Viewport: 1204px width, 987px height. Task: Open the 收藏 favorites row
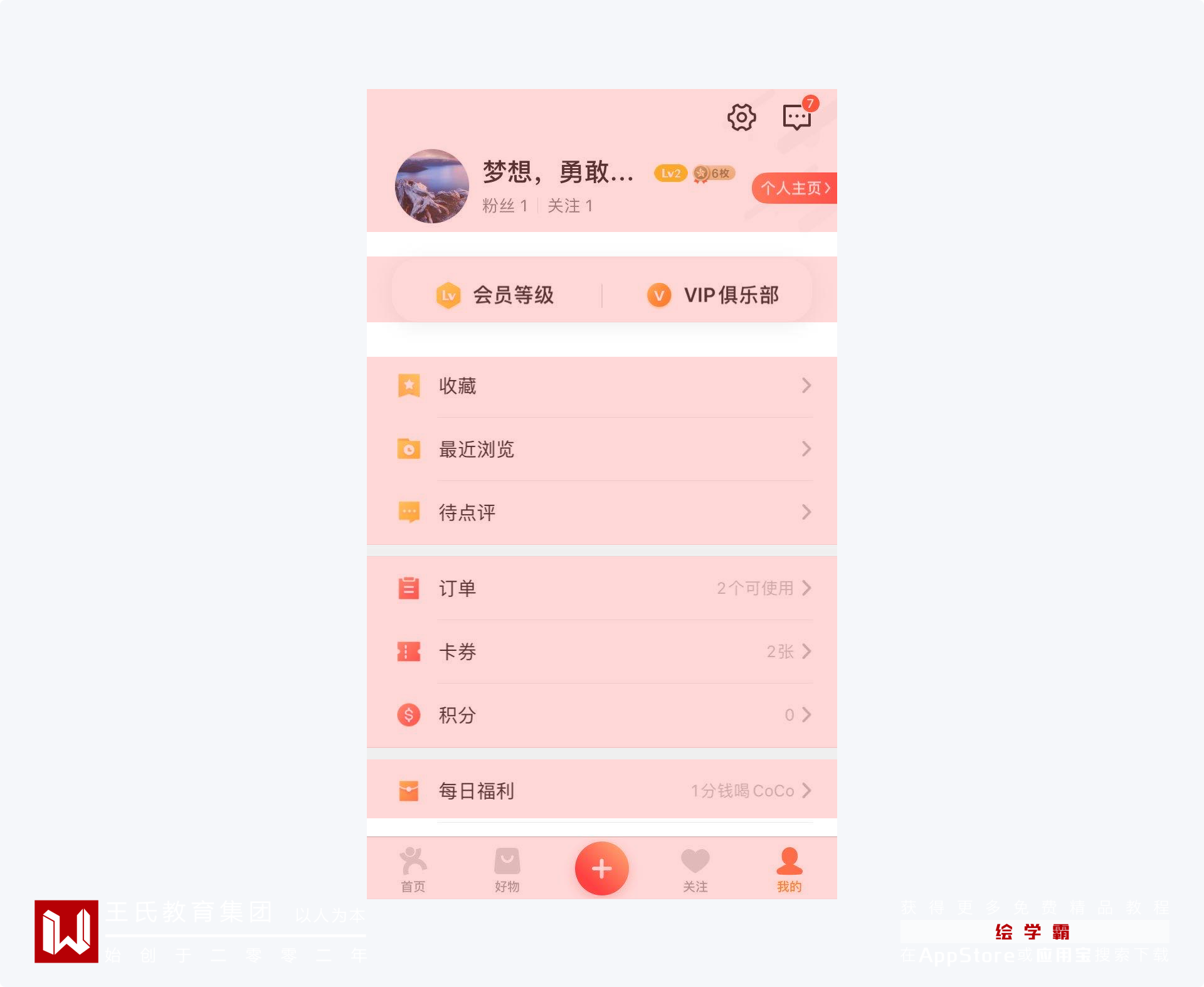tap(602, 386)
